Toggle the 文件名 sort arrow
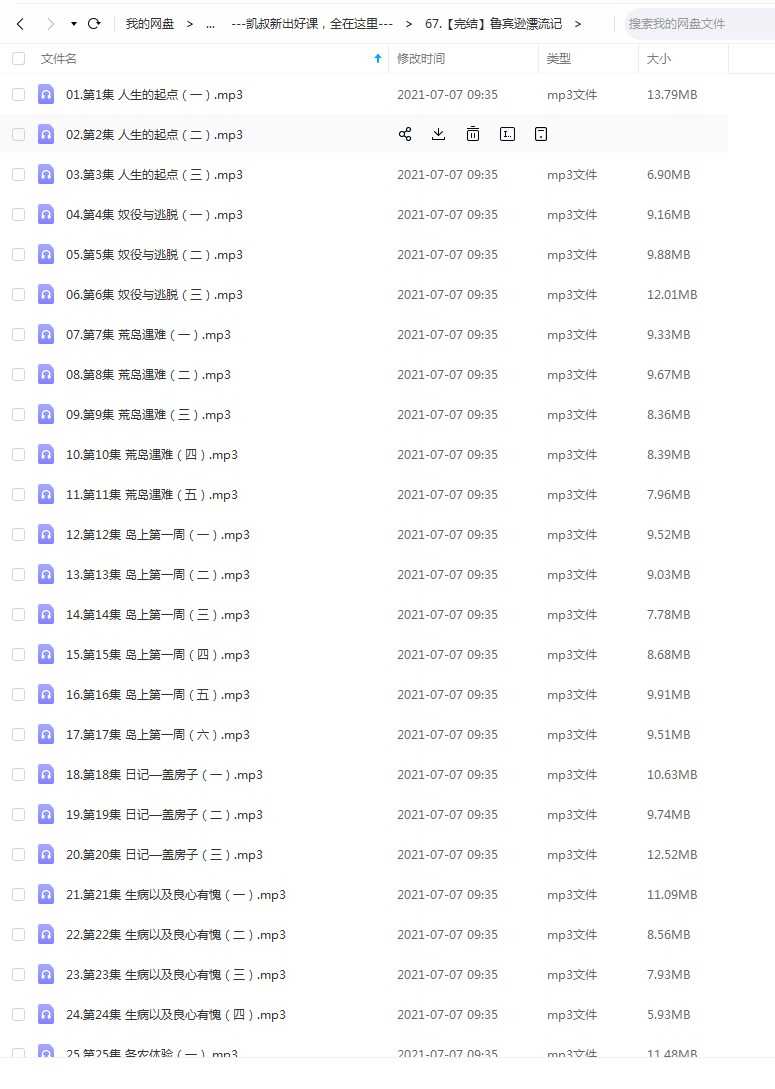Image resolution: width=775 pixels, height=1089 pixels. coord(377,58)
